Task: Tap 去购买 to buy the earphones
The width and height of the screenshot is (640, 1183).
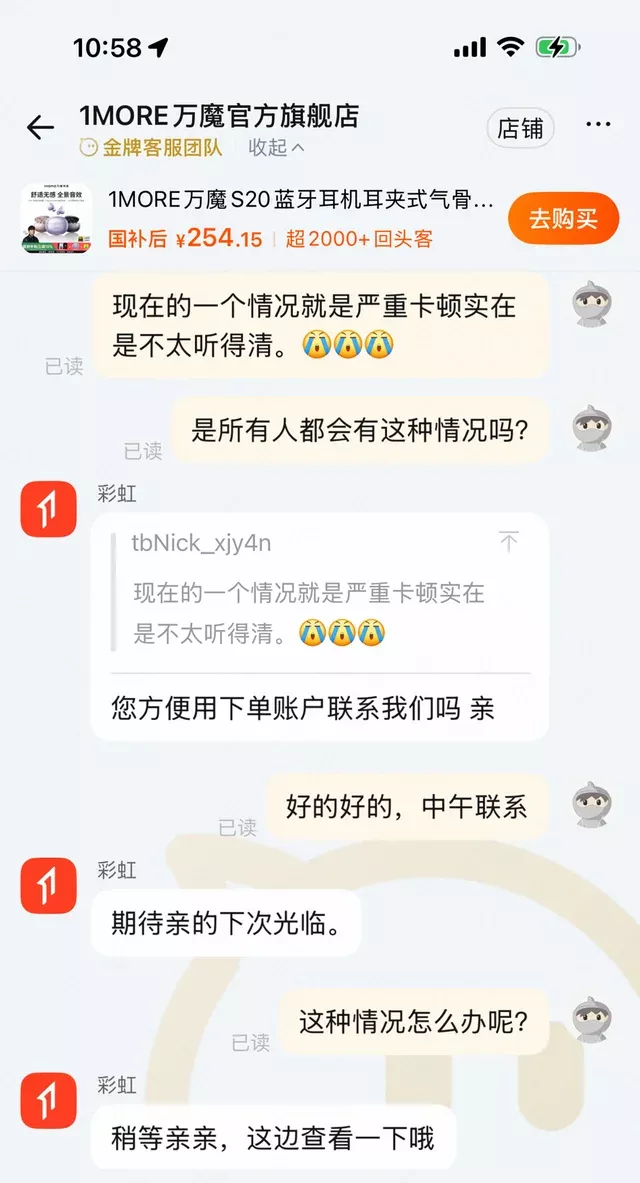Action: [x=562, y=219]
